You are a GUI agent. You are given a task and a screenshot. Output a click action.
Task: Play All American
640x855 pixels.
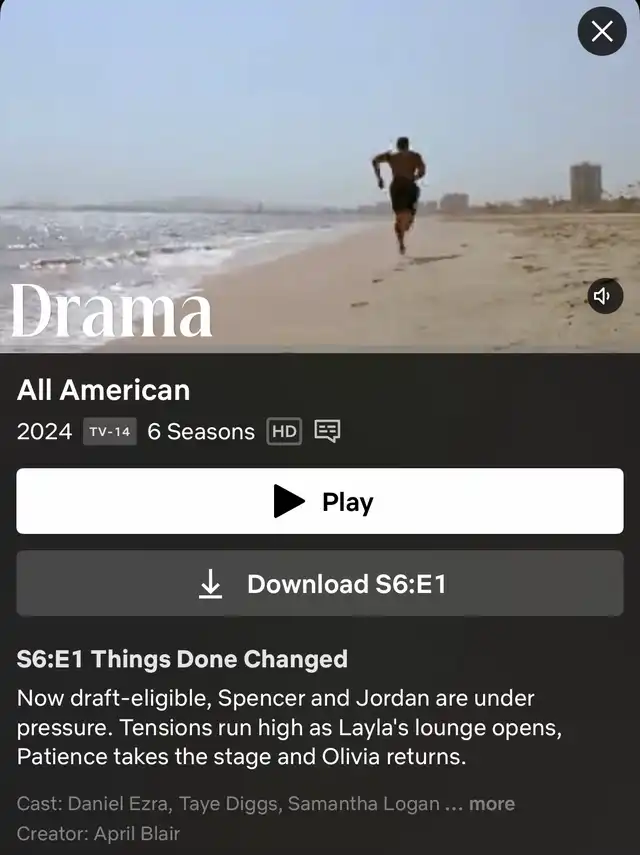click(320, 502)
